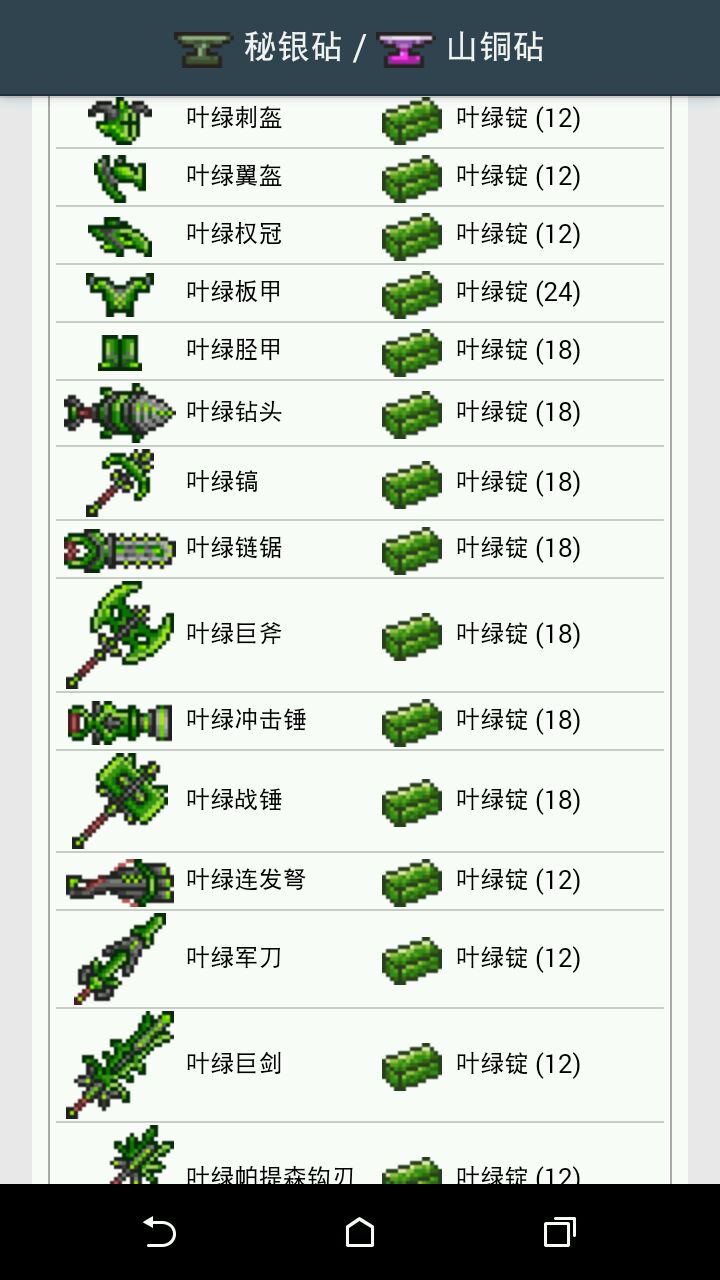View the 叶绿军刀 item details
720x1280 pixels.
click(234, 958)
